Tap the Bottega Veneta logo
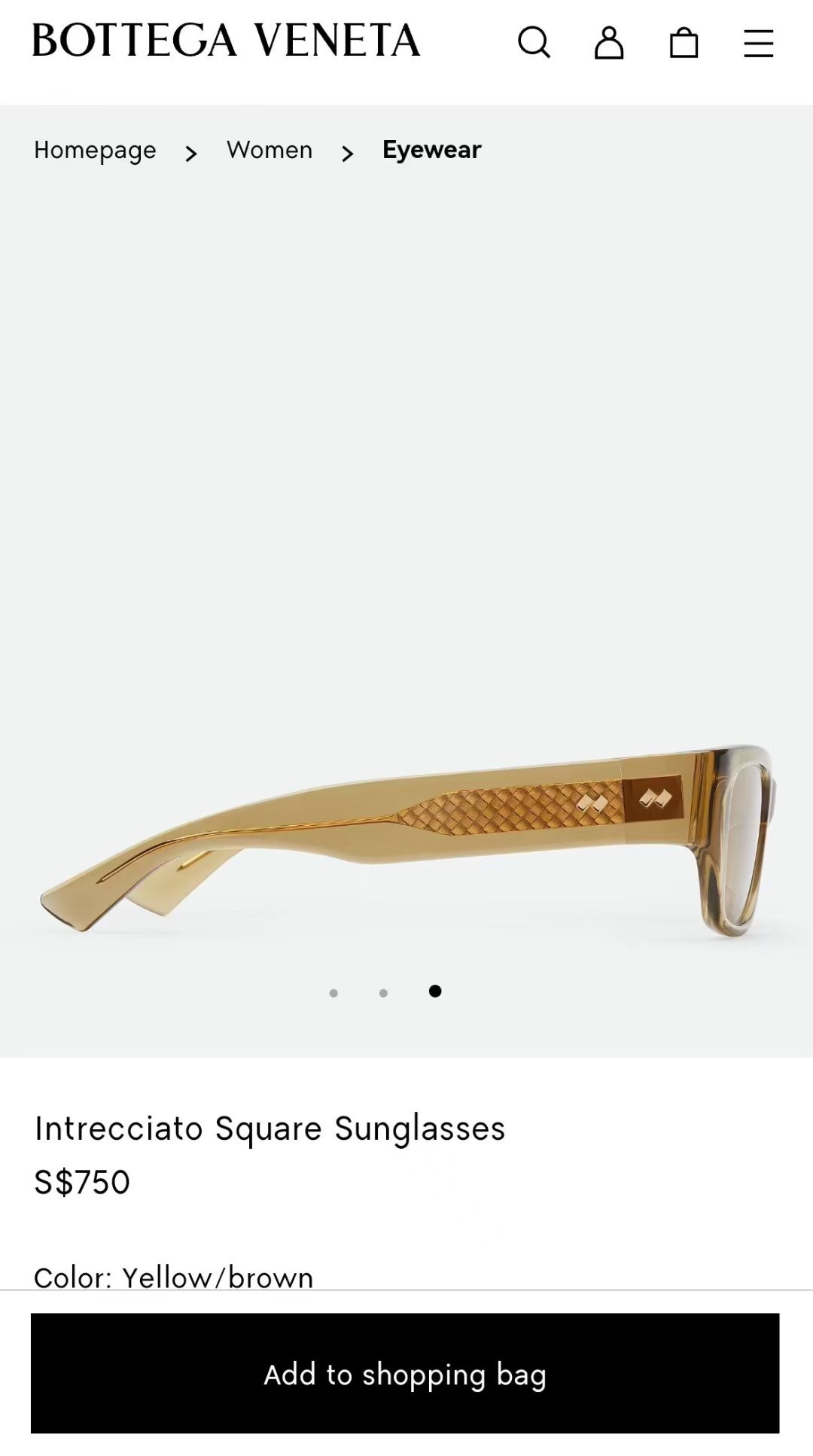Screen dimensions: 813x1456 [x=226, y=41]
